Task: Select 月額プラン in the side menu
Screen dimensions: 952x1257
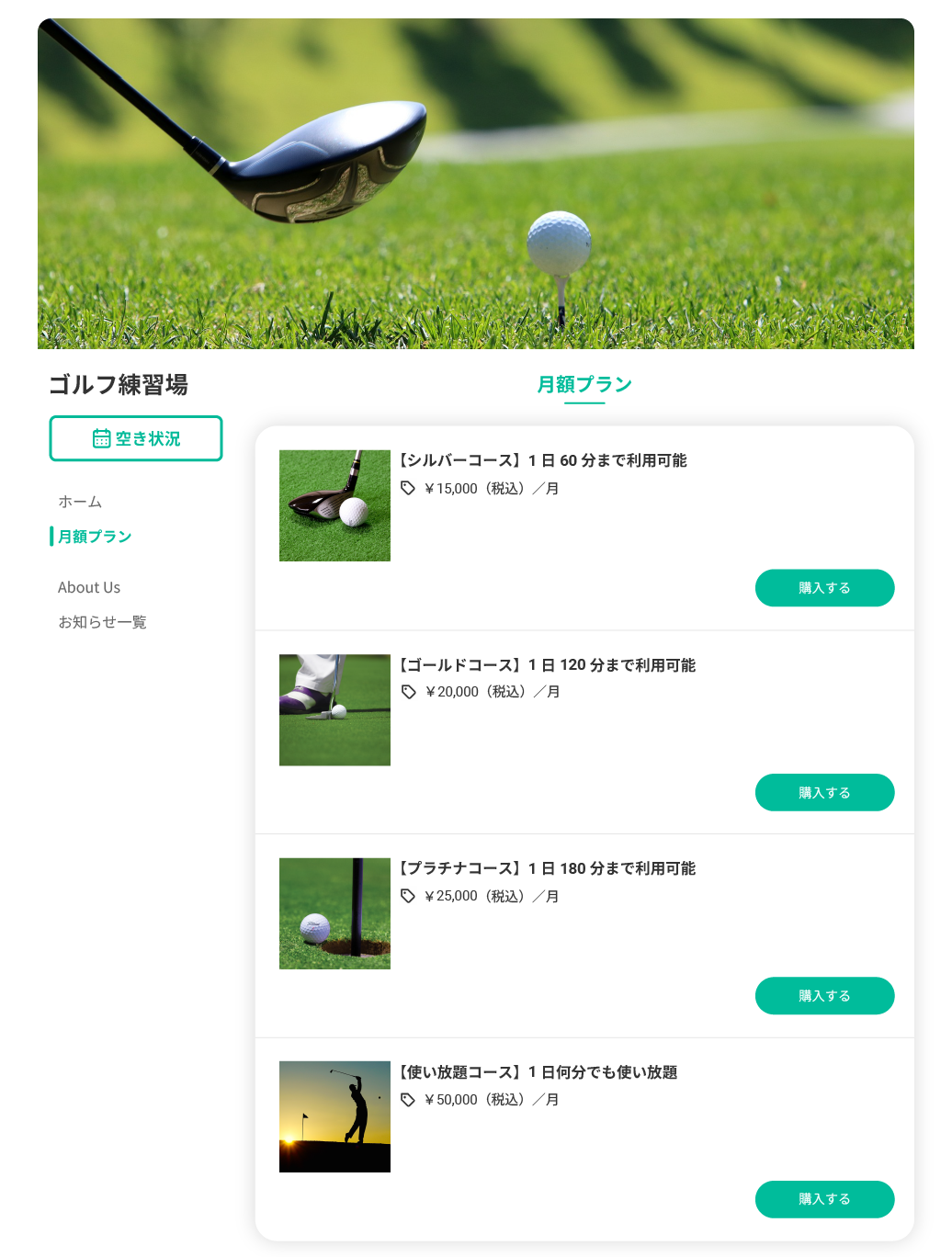Action: 95,537
